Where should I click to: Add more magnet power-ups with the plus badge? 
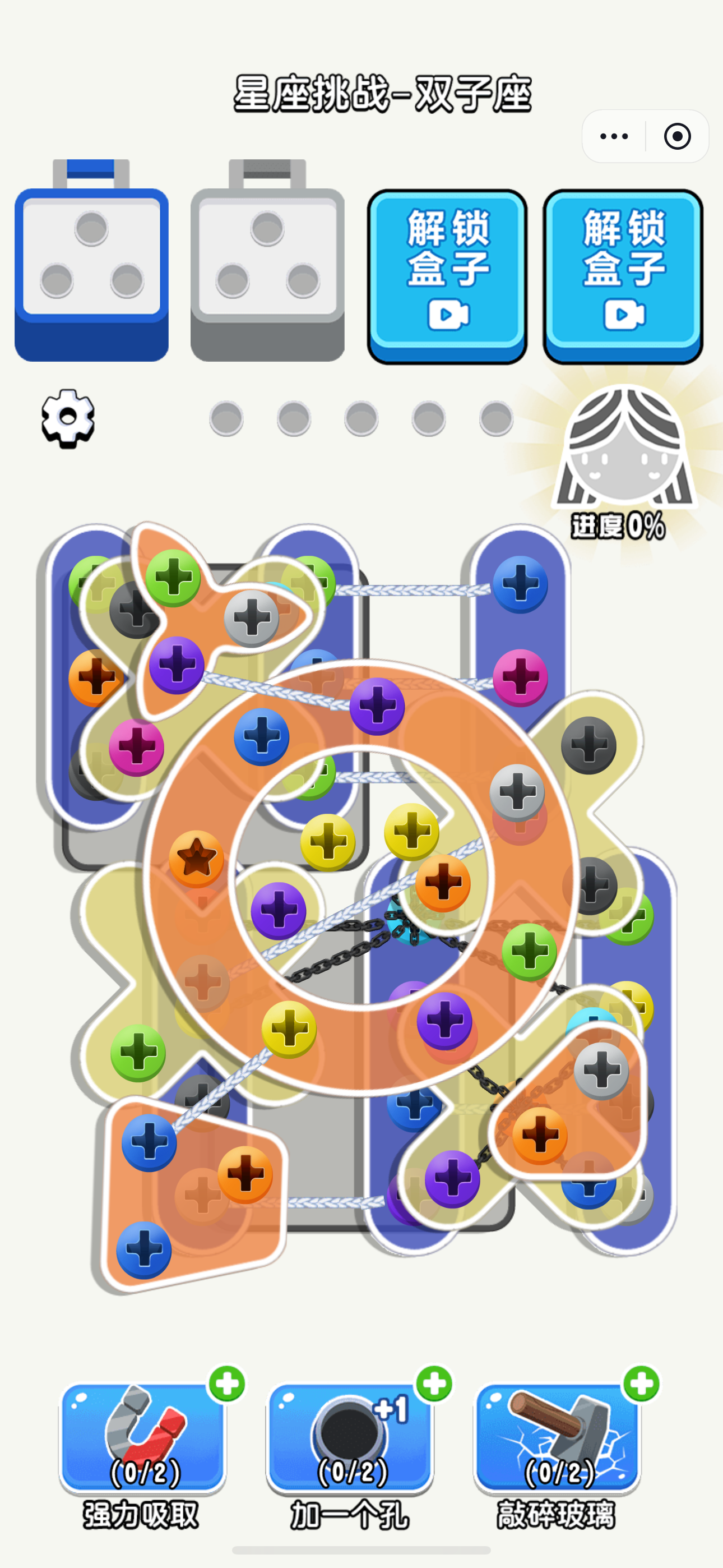click(227, 1384)
